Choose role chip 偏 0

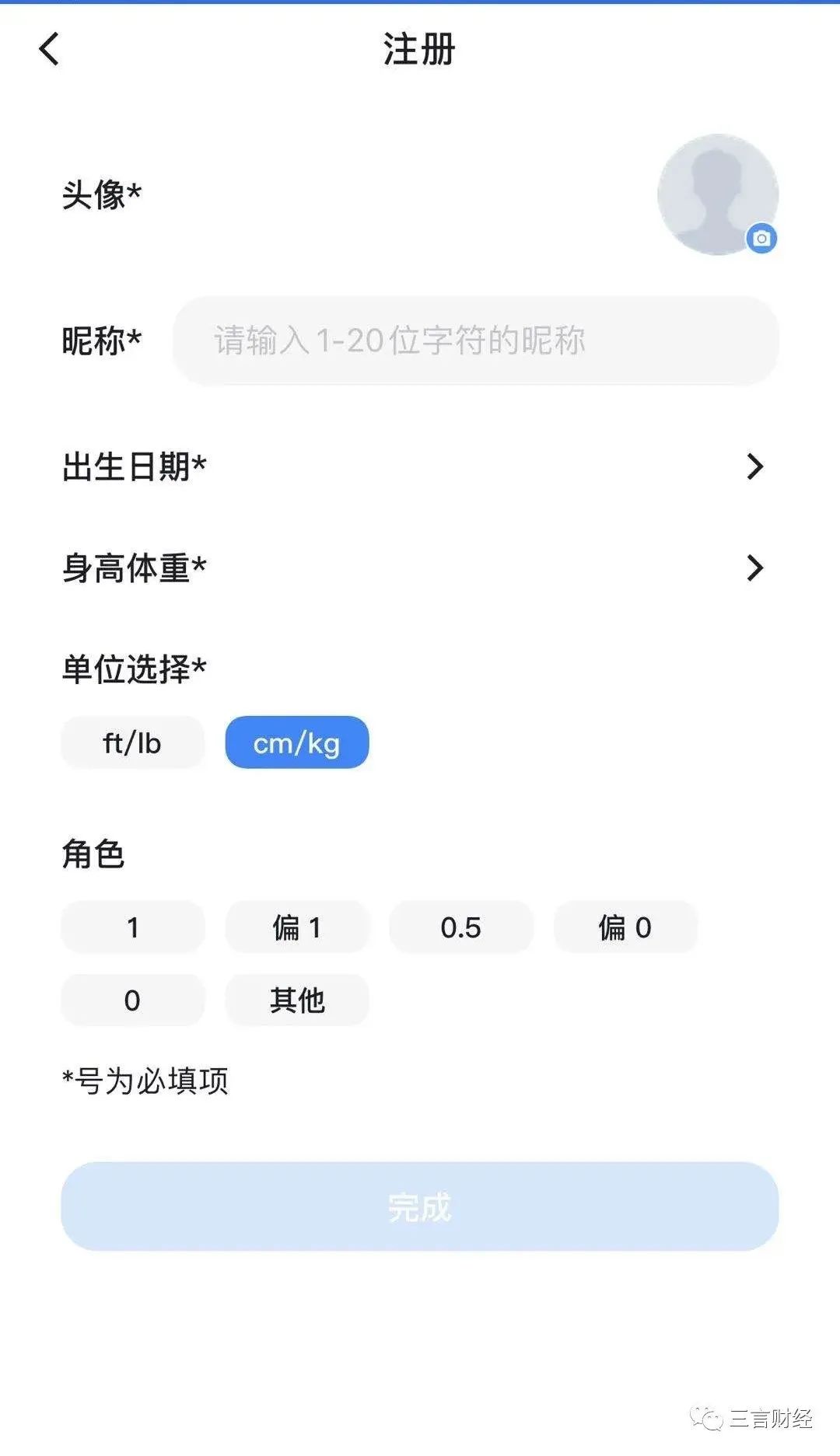point(625,927)
